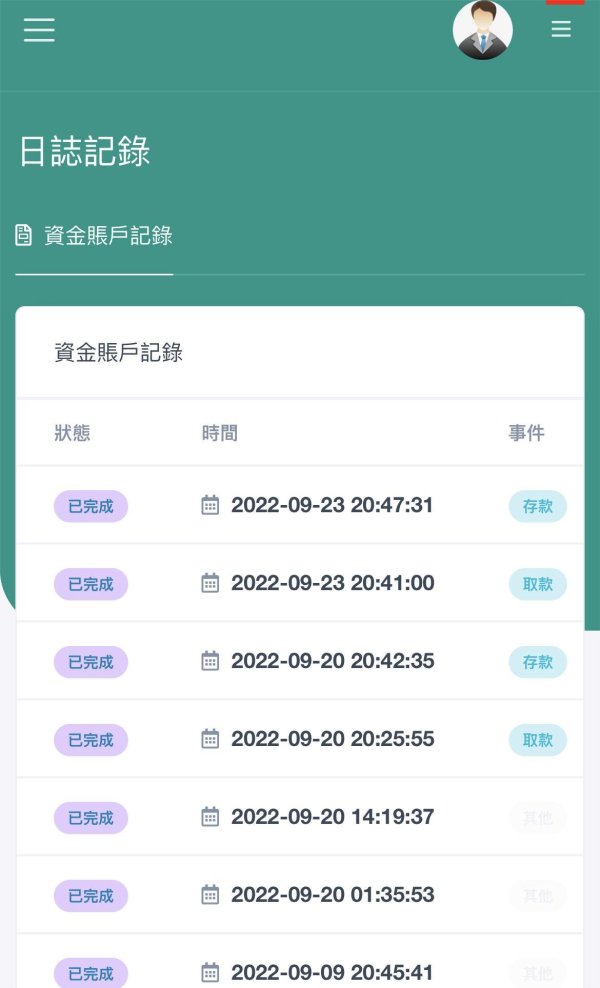This screenshot has width=600, height=988.
Task: Open the record dated 2022-09-20 20:42:35
Action: (x=300, y=662)
